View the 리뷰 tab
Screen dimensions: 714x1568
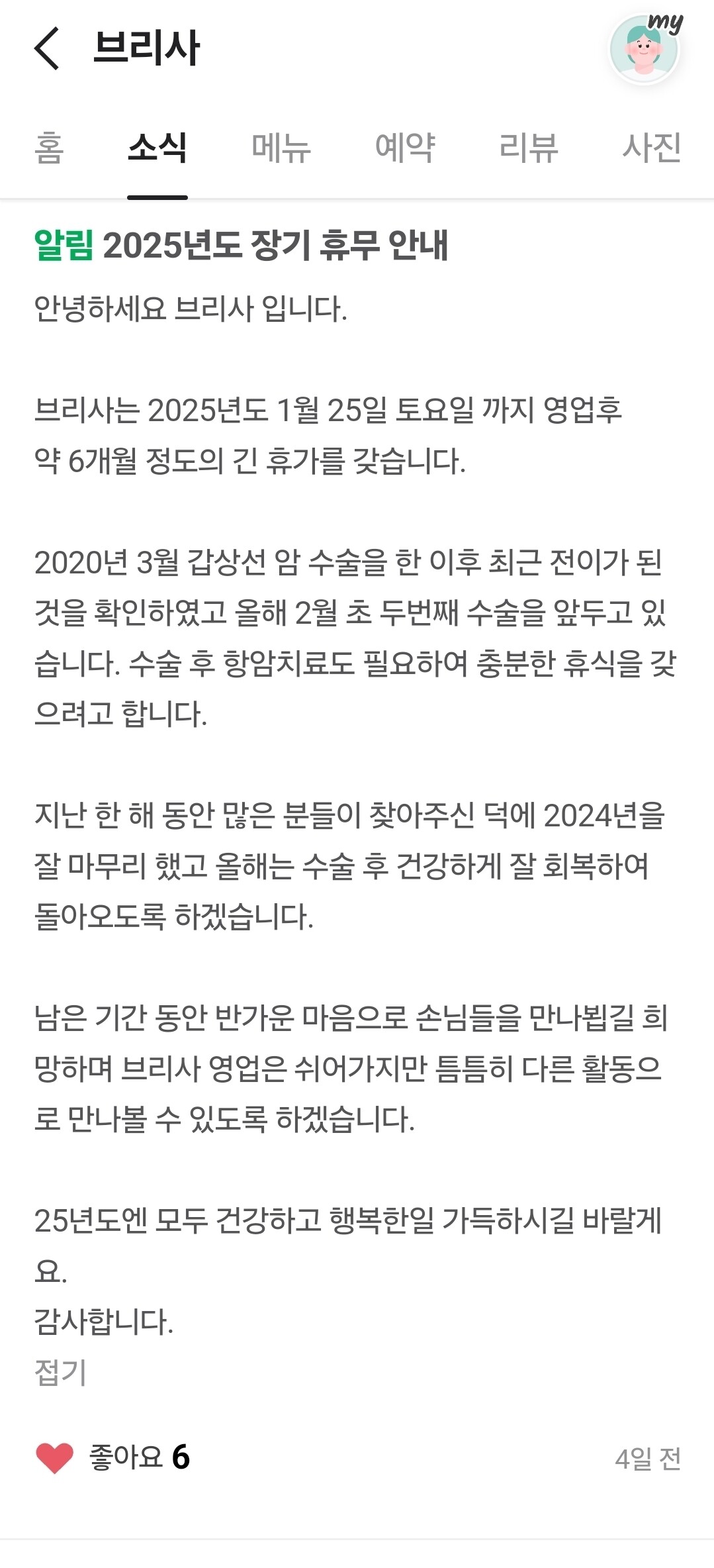529,147
